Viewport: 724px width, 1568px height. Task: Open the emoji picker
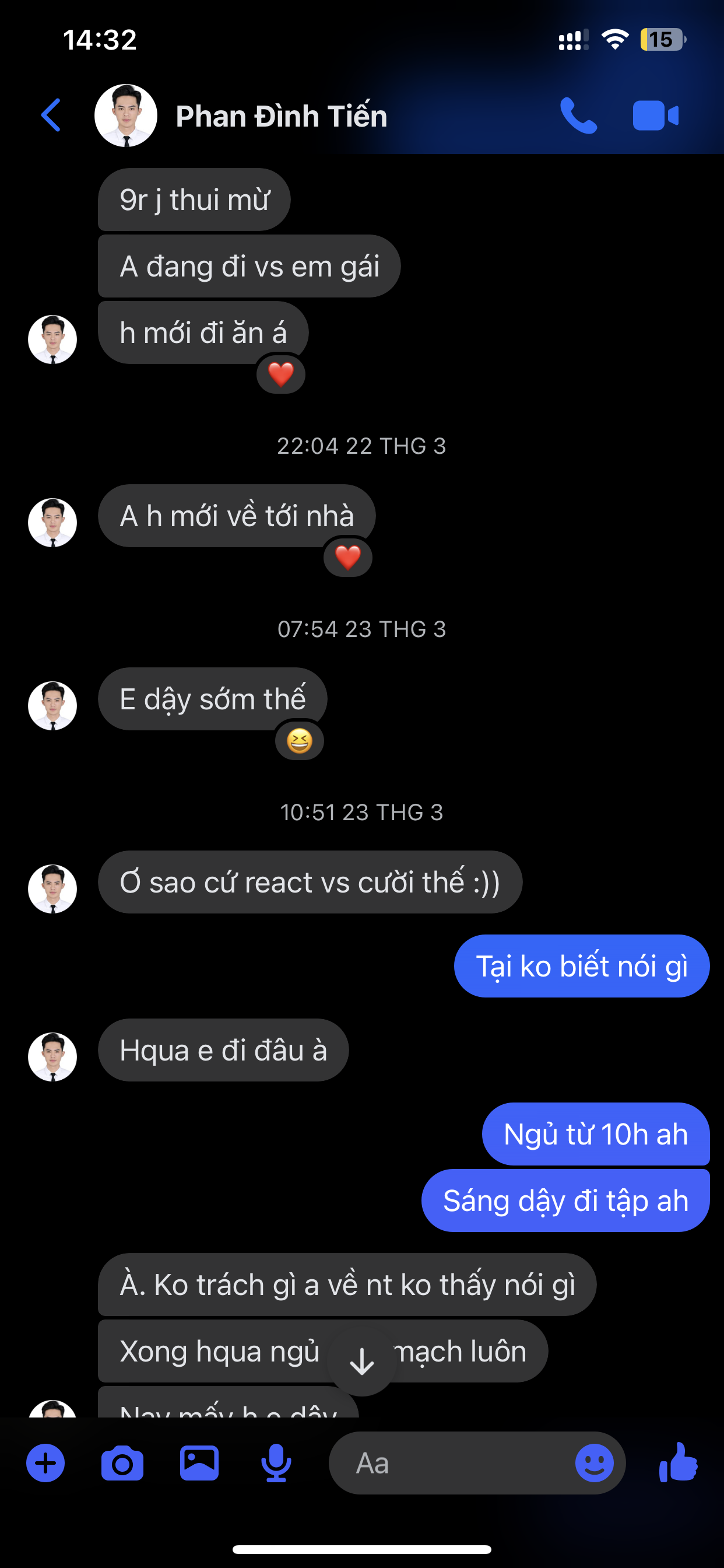pyautogui.click(x=595, y=1462)
